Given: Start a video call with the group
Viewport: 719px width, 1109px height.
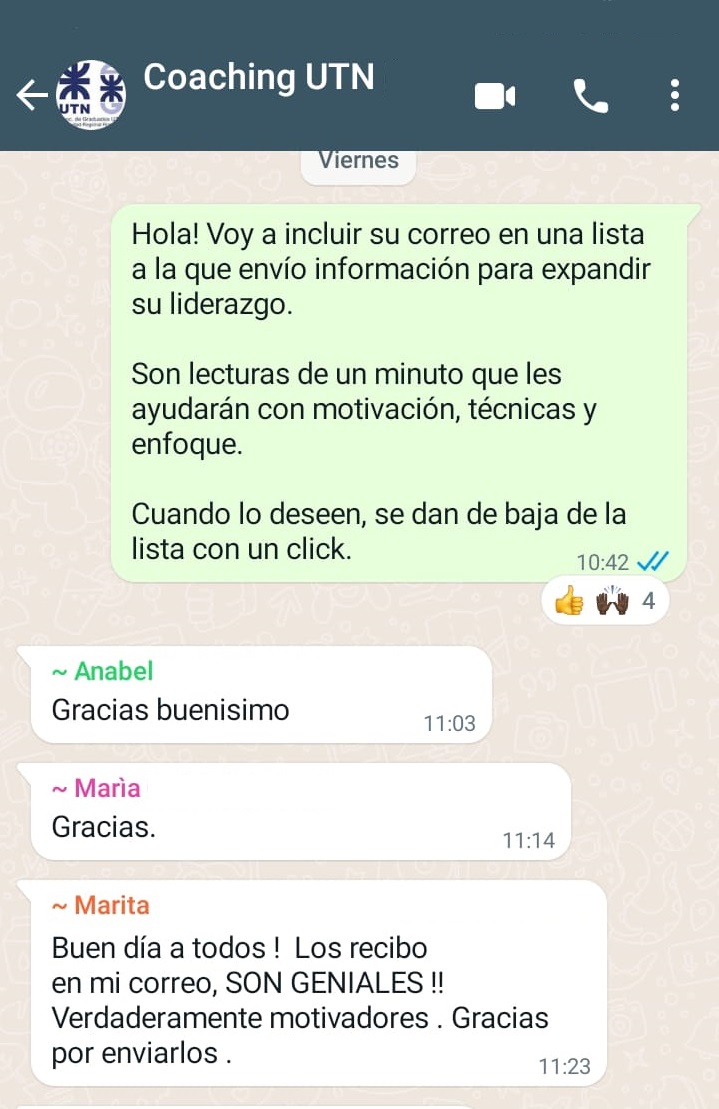Looking at the screenshot, I should point(494,96).
